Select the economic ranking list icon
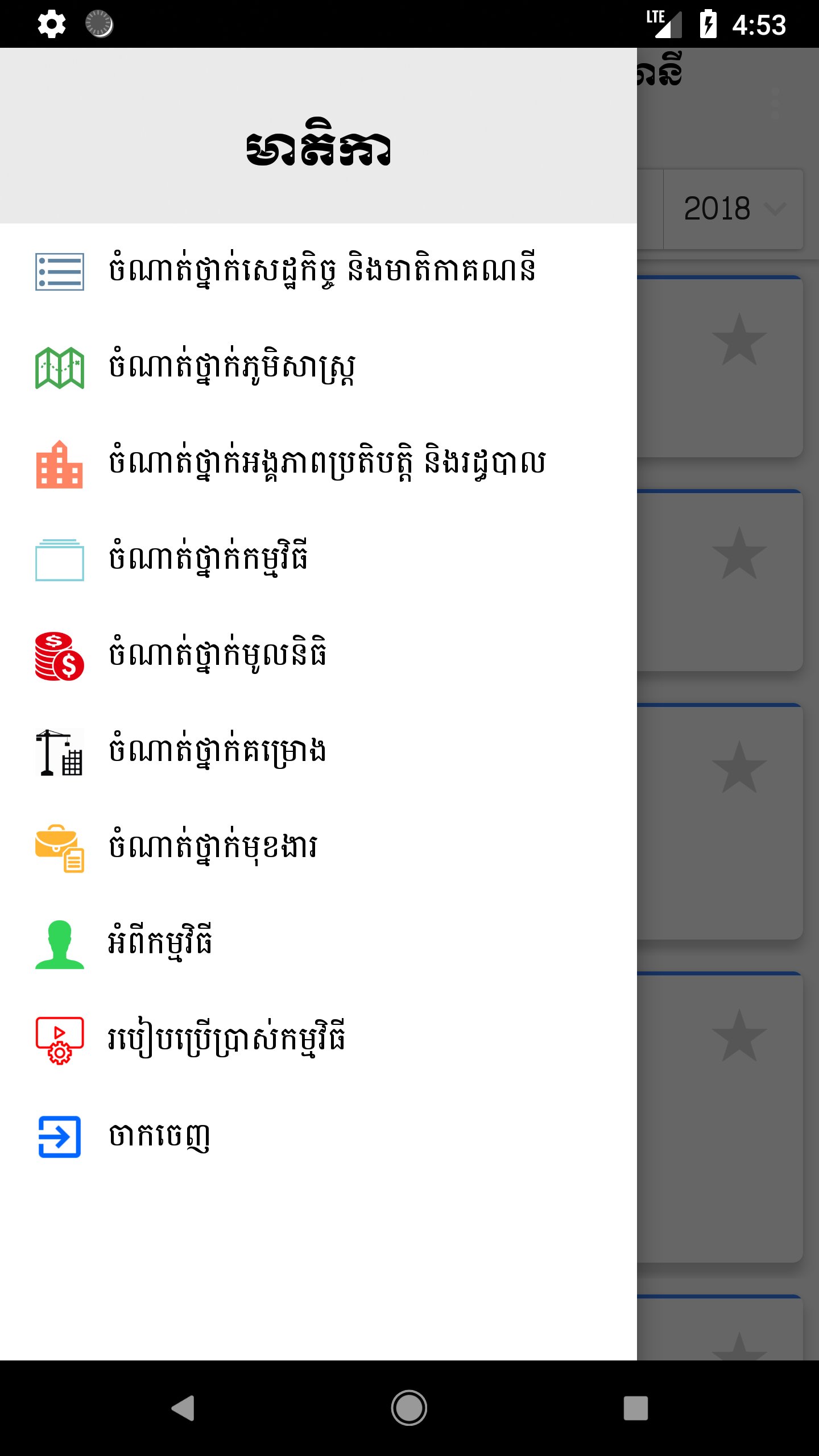Viewport: 819px width, 1456px height. [59, 272]
